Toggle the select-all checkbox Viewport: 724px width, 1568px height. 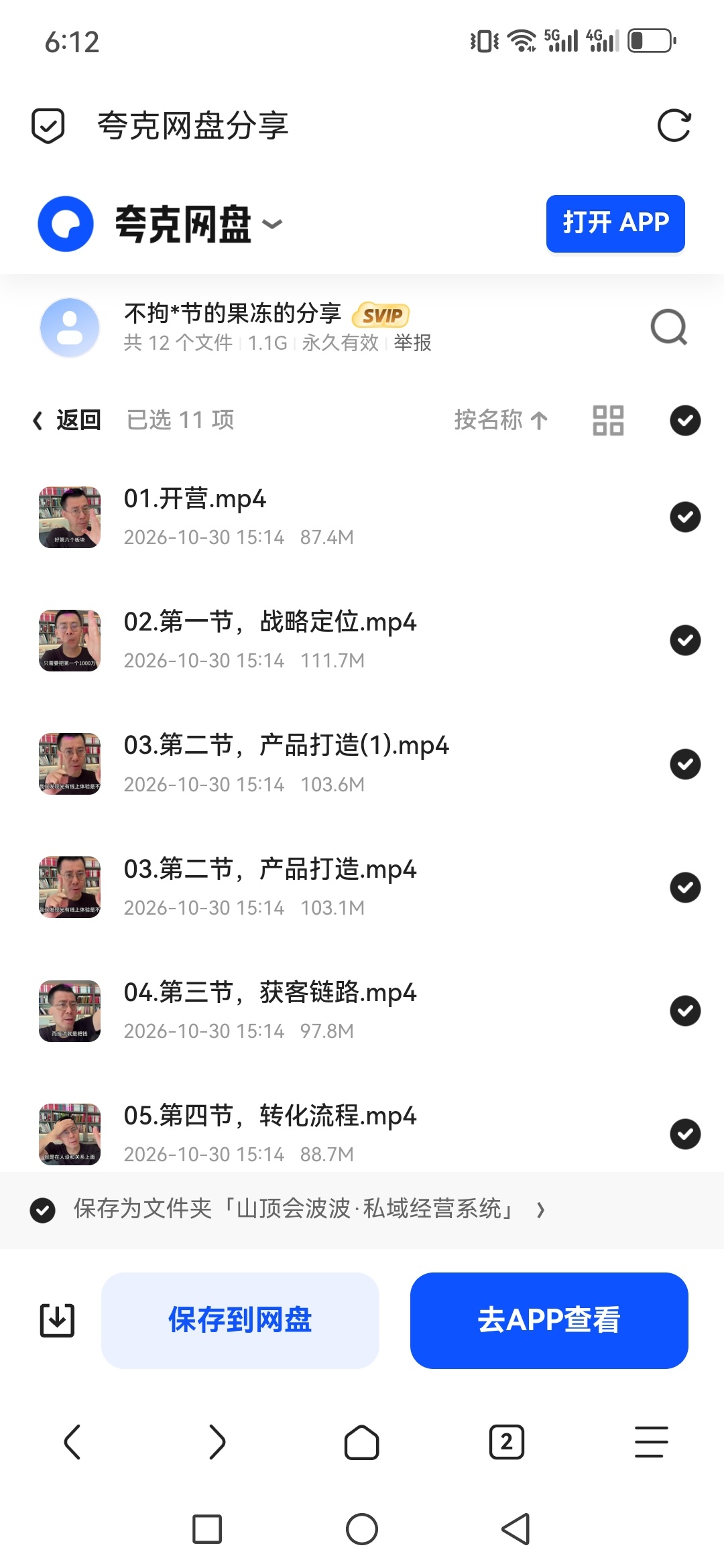click(x=685, y=420)
